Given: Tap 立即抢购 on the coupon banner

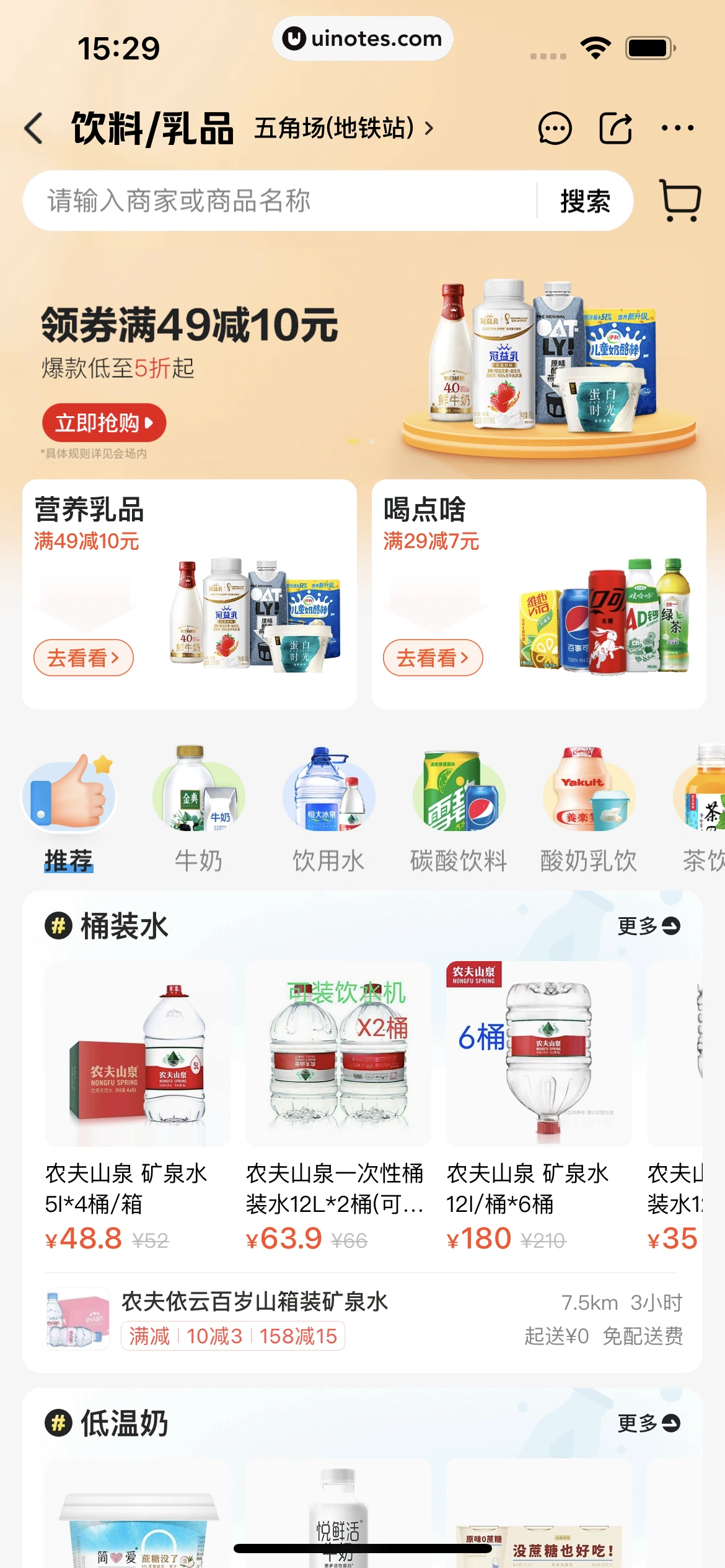Looking at the screenshot, I should click(x=103, y=423).
